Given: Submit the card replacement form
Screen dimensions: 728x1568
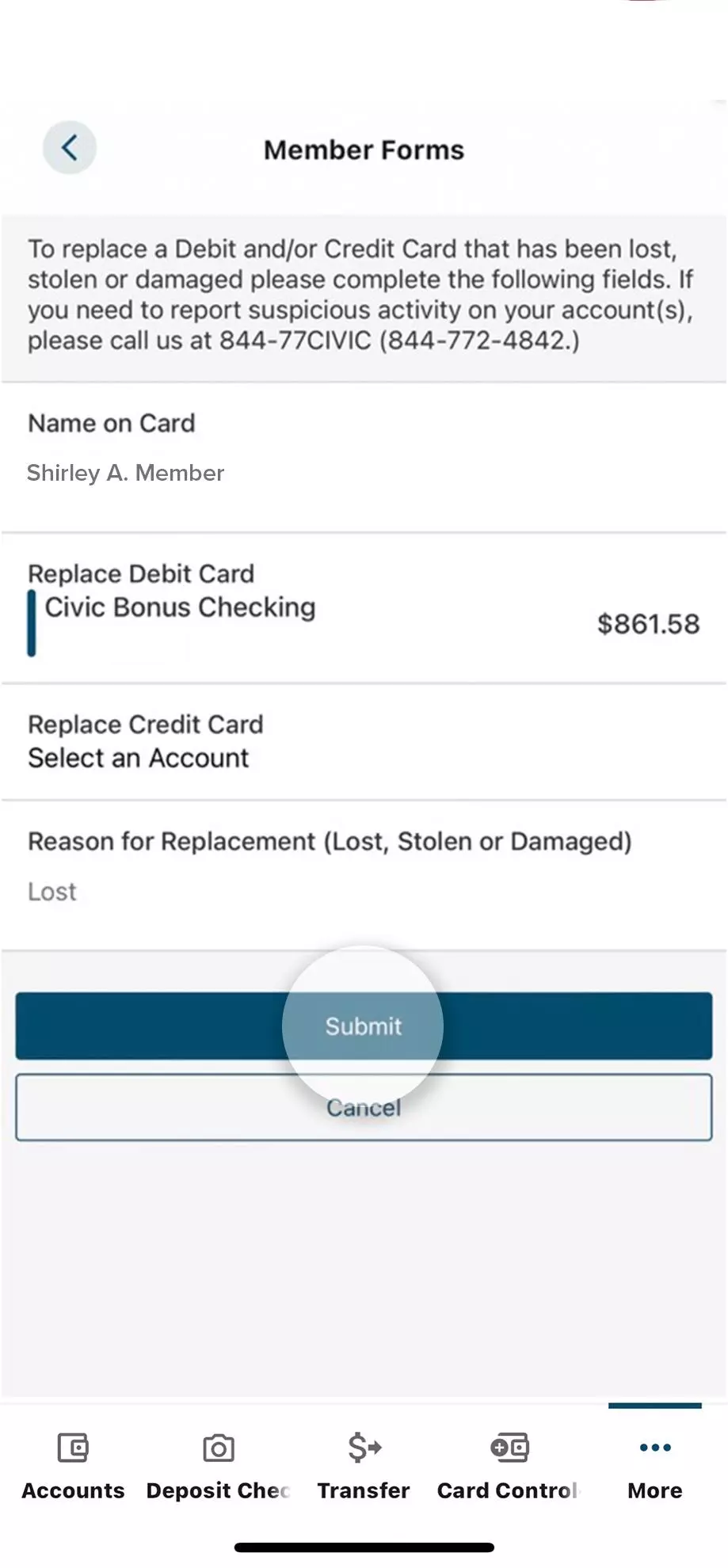Looking at the screenshot, I should (x=363, y=1026).
